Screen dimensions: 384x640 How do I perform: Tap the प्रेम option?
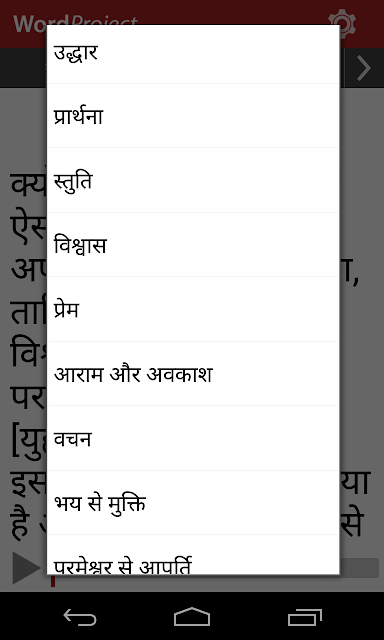(x=193, y=309)
